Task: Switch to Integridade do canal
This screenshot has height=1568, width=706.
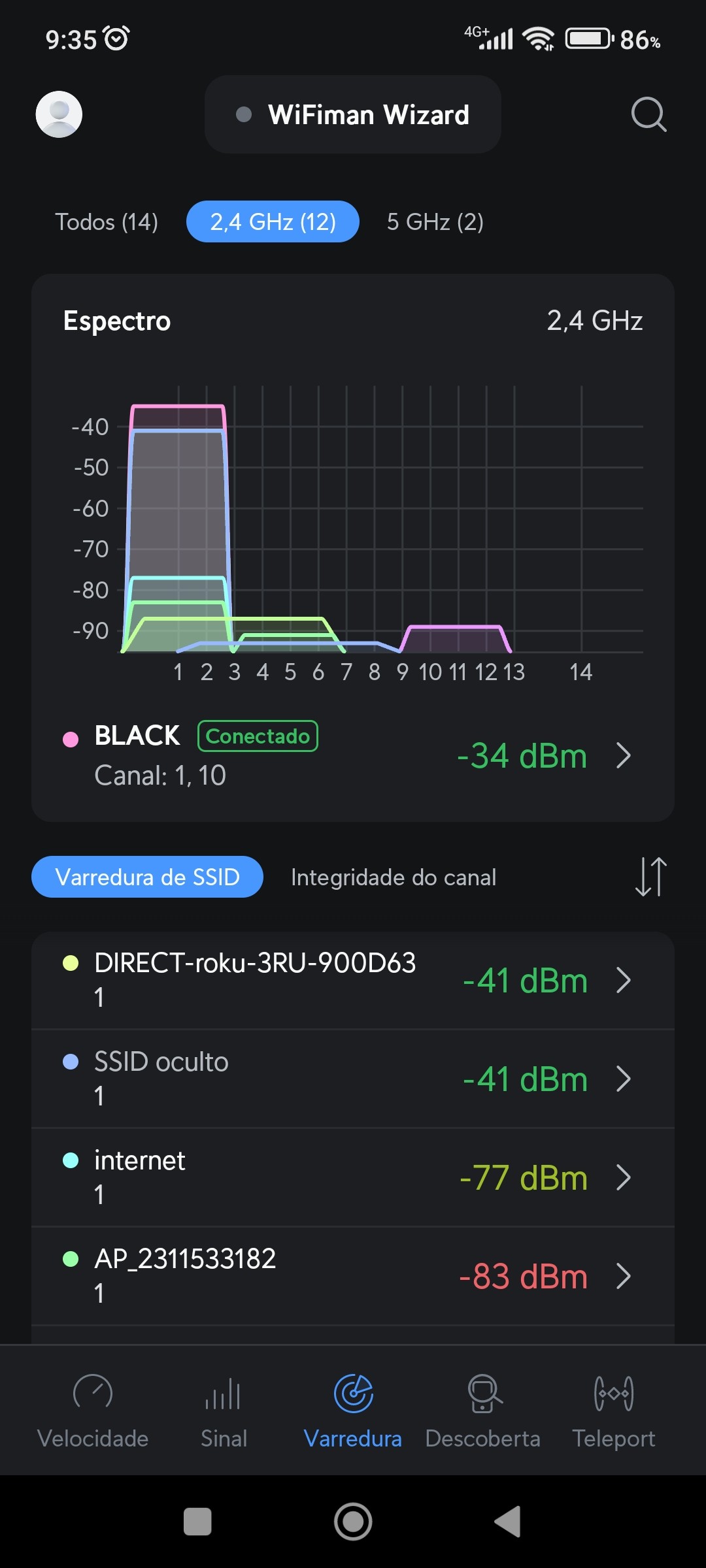Action: point(394,877)
